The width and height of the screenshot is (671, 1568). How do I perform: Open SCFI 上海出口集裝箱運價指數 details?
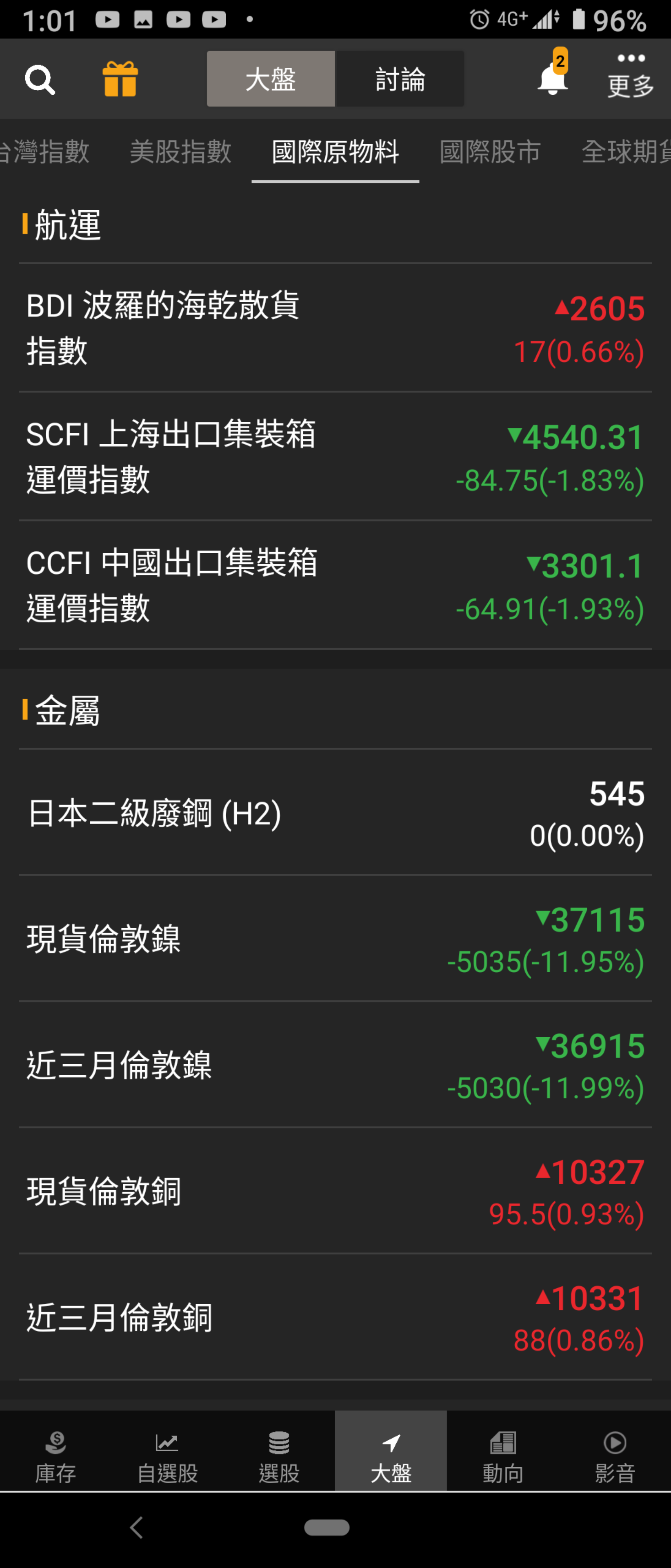pos(335,457)
